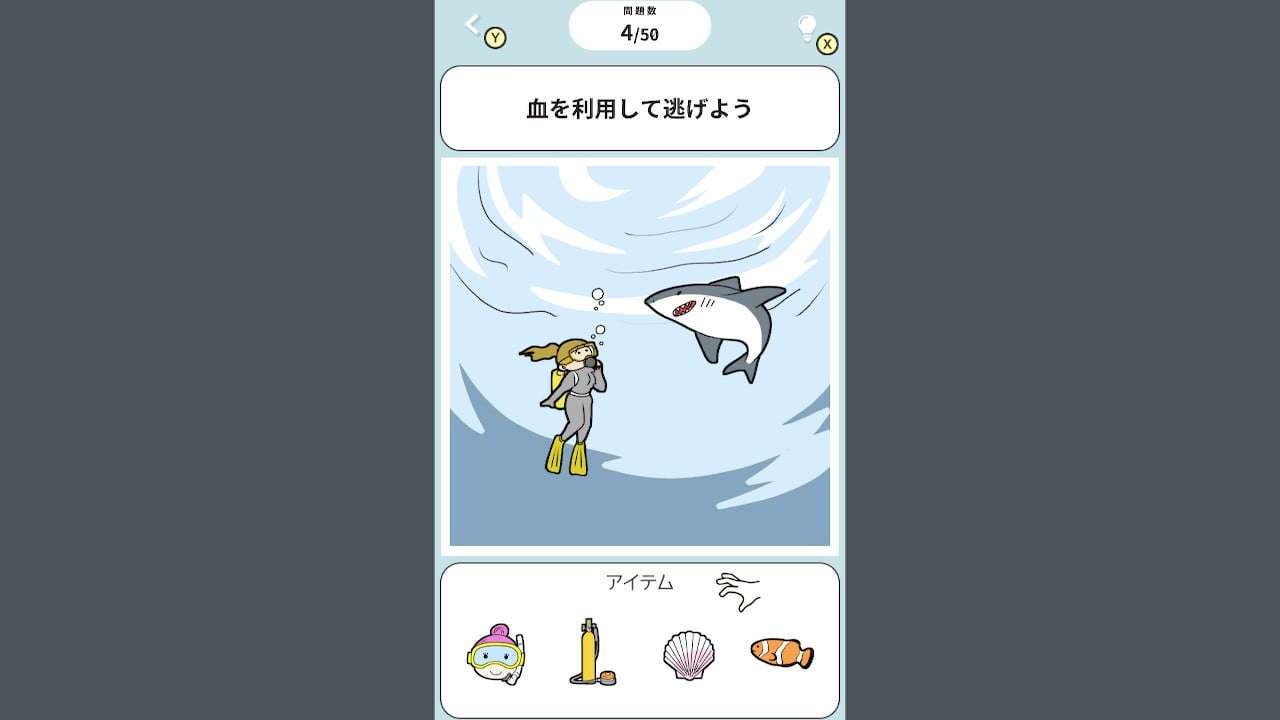This screenshot has height=720, width=1280.
Task: Open the lightbulb hint
Action: (807, 28)
